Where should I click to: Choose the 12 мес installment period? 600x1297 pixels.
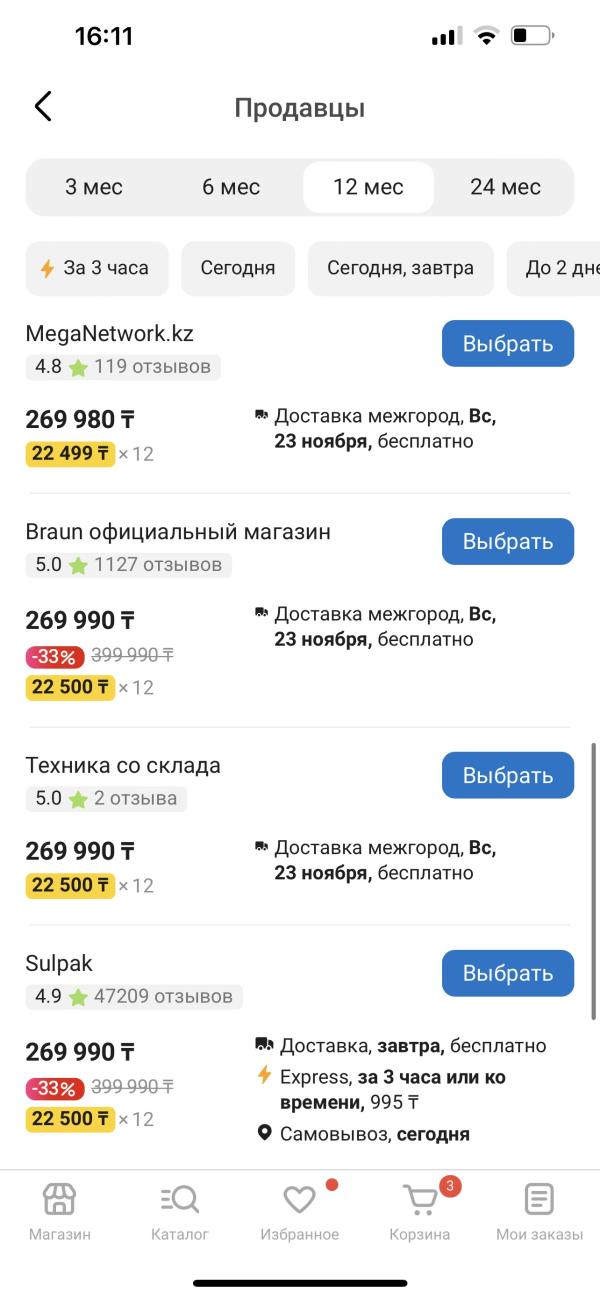pos(368,187)
